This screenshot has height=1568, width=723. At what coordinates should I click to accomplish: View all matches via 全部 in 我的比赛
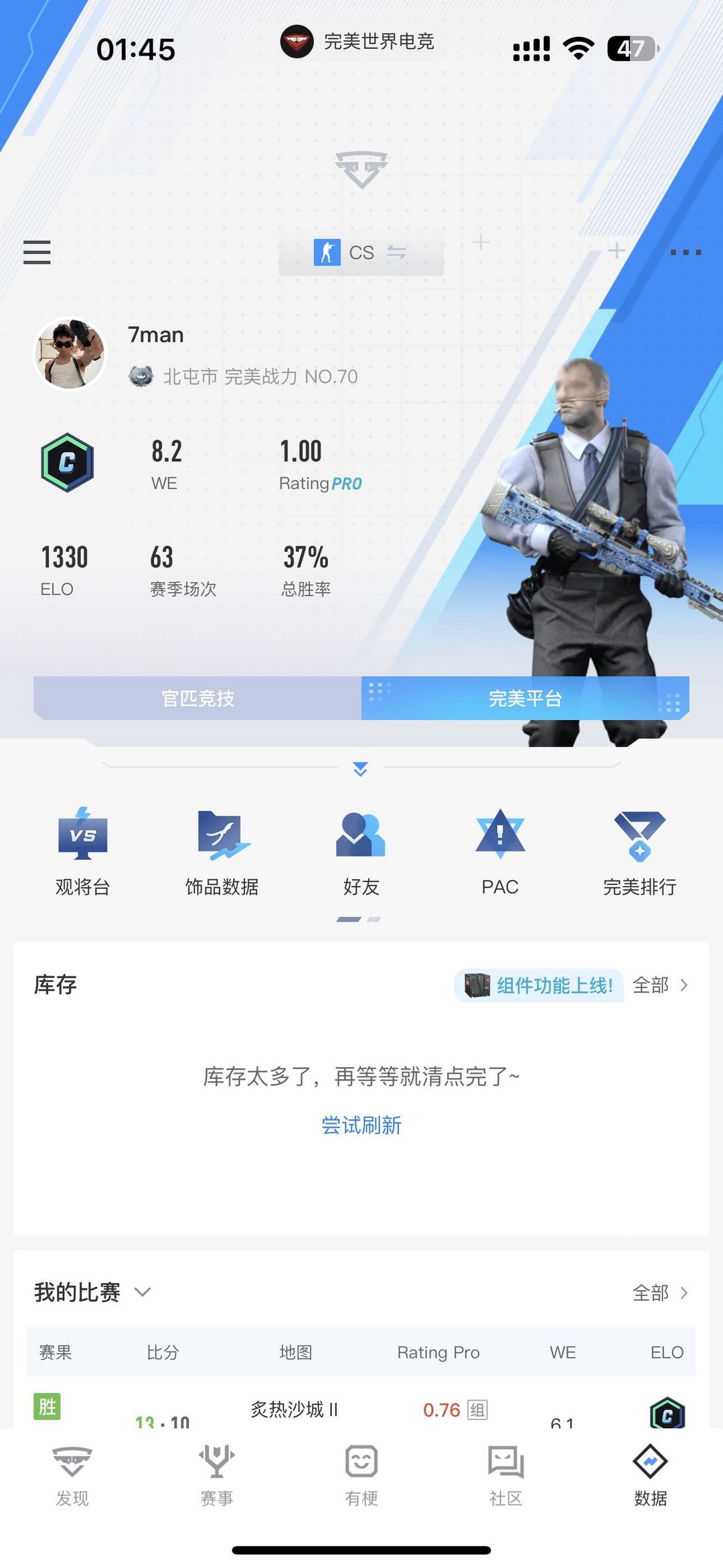pyautogui.click(x=660, y=1293)
